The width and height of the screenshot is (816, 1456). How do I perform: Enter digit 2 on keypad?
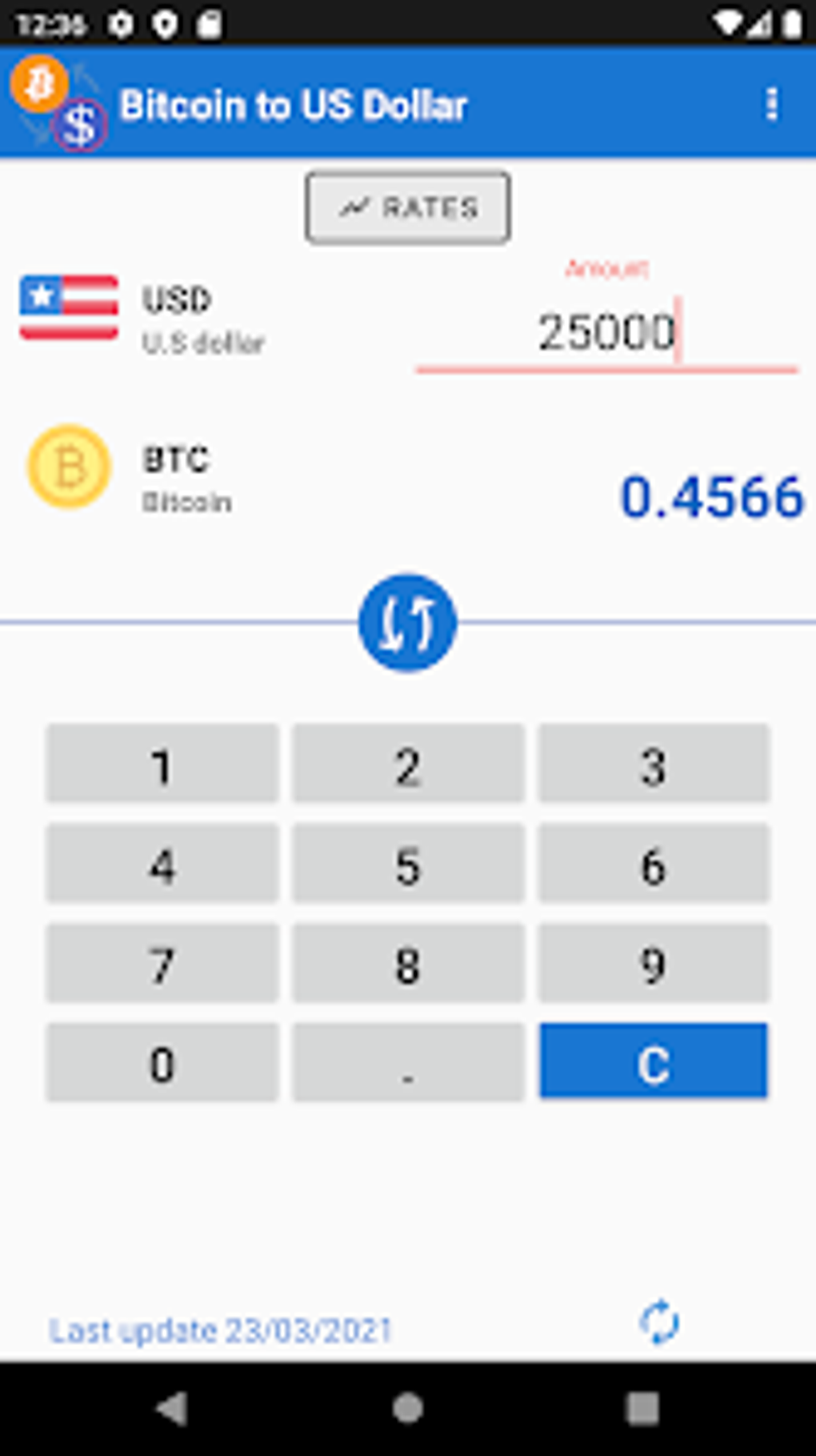408,764
